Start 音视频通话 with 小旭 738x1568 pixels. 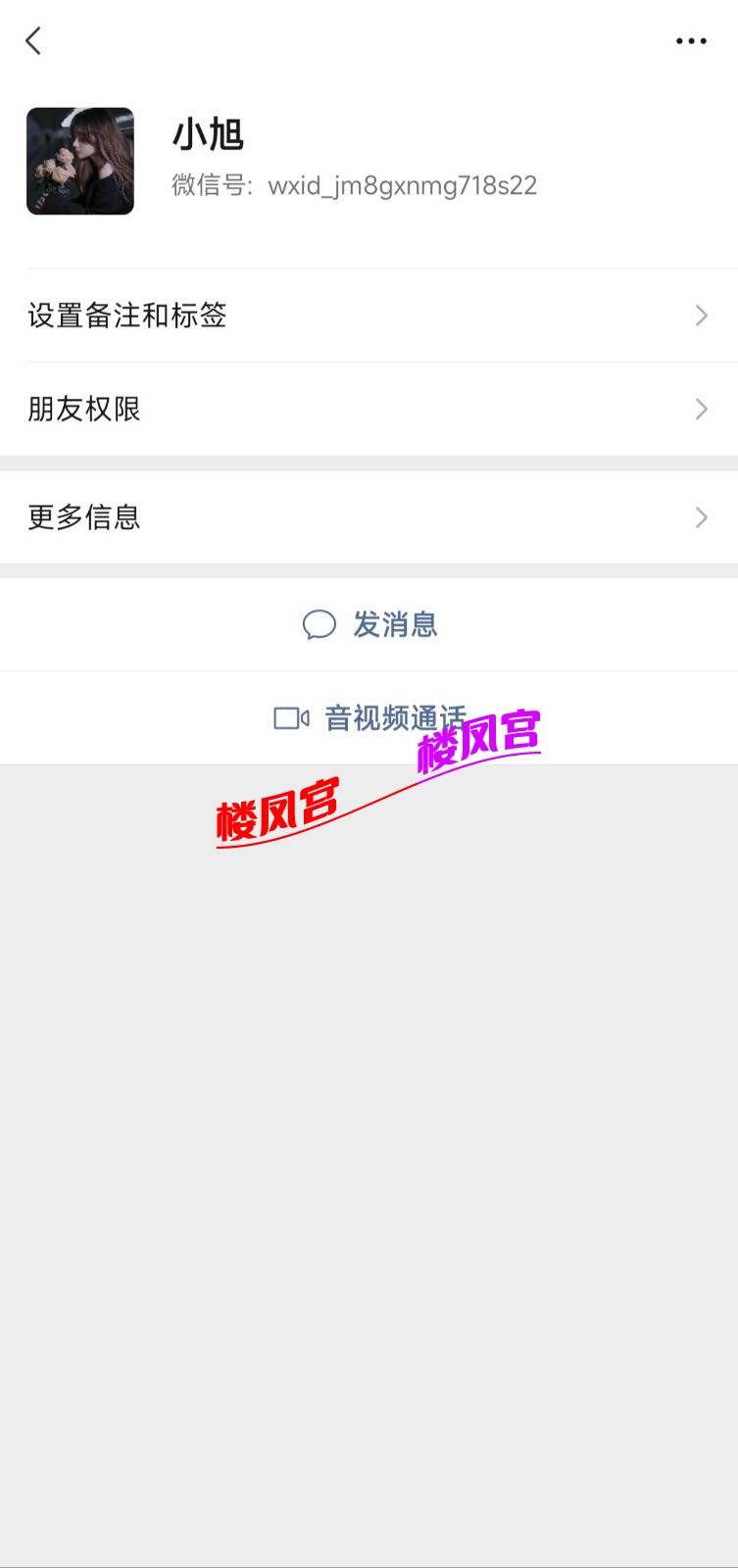[369, 718]
